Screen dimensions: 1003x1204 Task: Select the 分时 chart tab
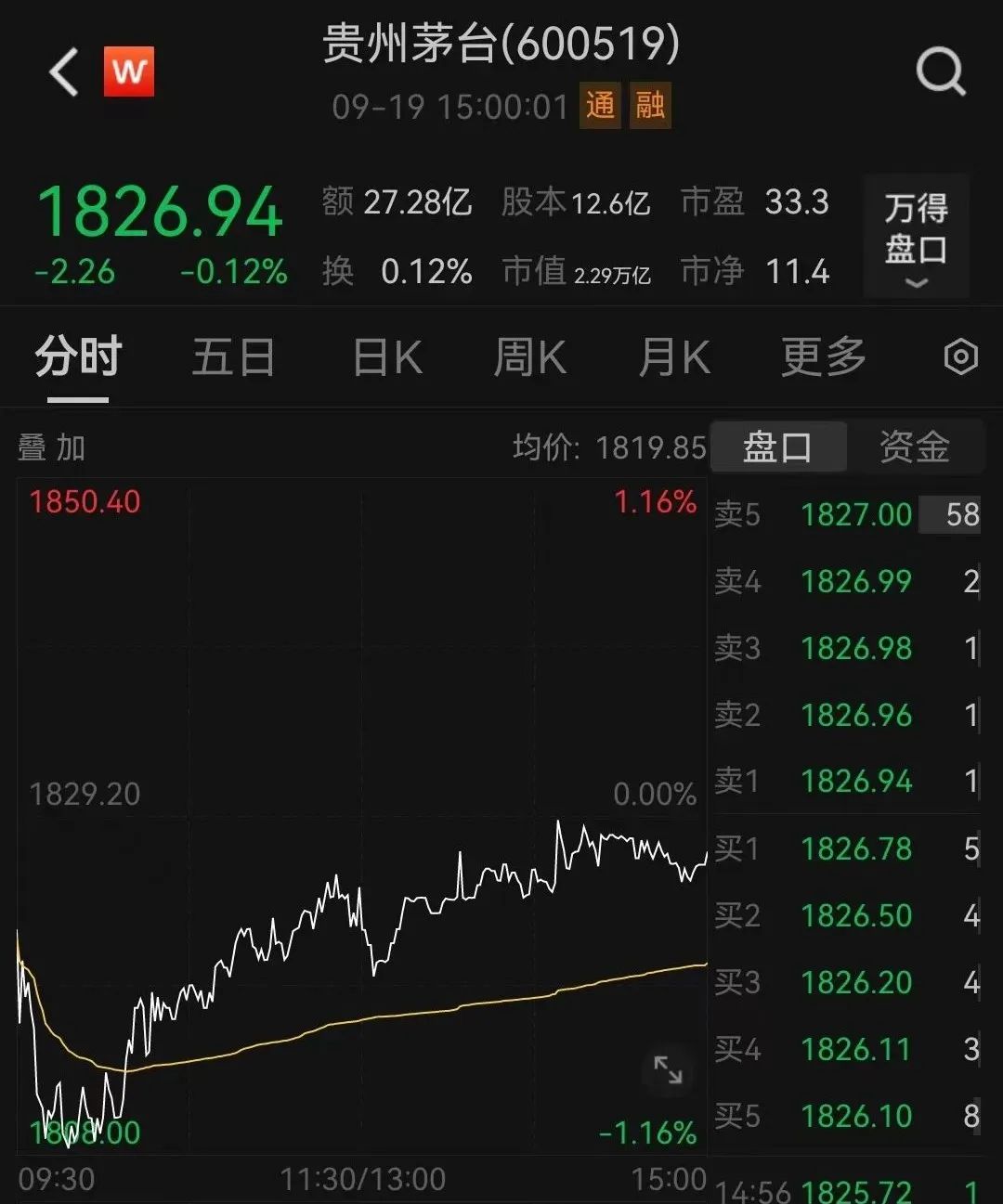[78, 357]
